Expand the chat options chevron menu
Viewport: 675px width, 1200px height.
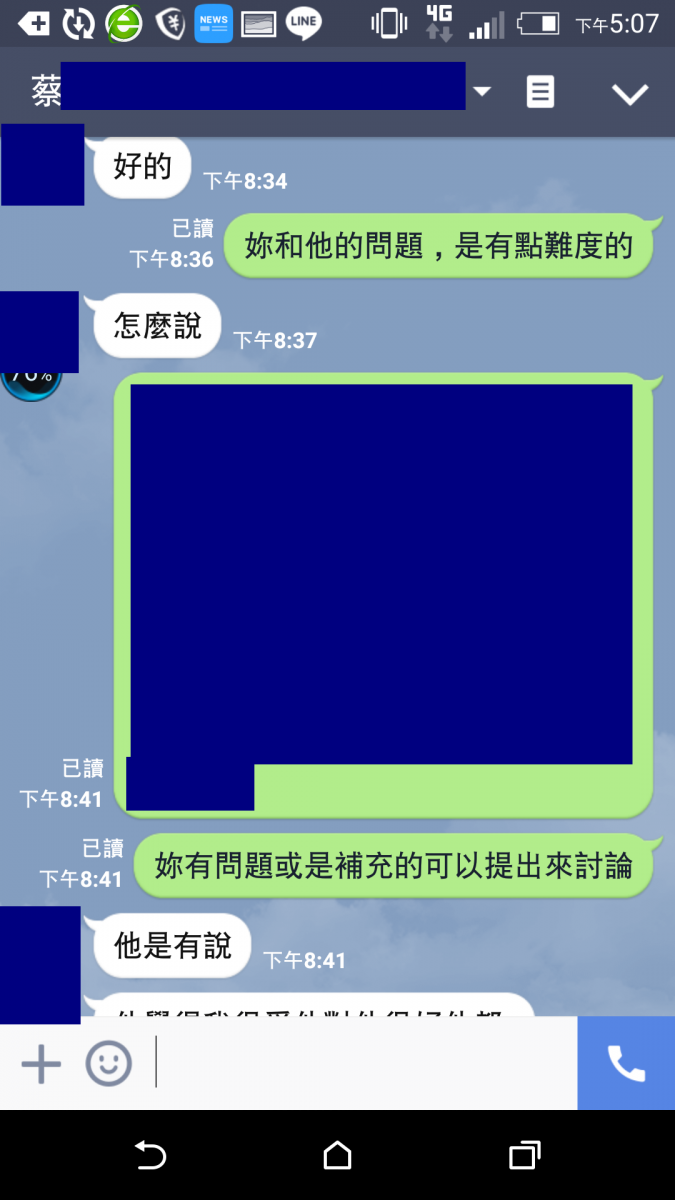tap(630, 94)
